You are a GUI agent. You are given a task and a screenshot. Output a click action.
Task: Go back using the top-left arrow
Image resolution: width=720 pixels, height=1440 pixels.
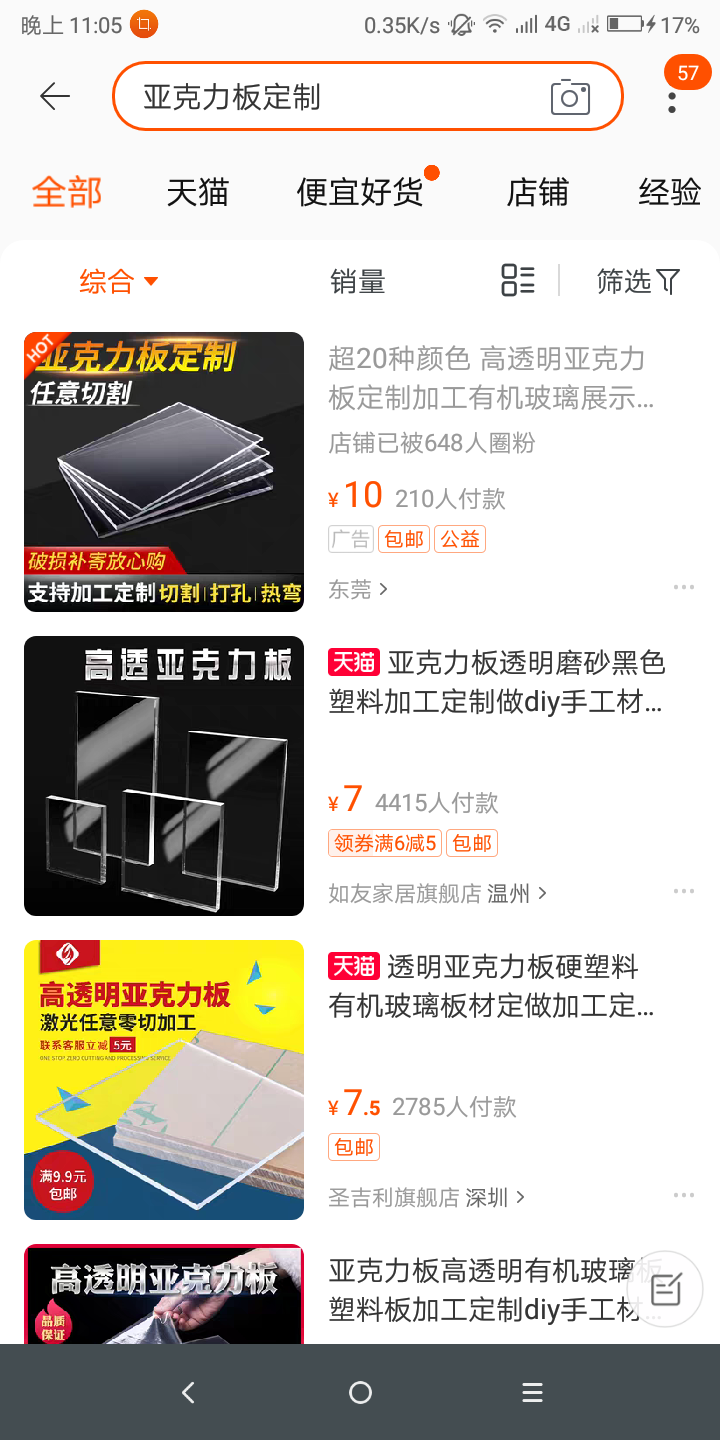coord(54,96)
